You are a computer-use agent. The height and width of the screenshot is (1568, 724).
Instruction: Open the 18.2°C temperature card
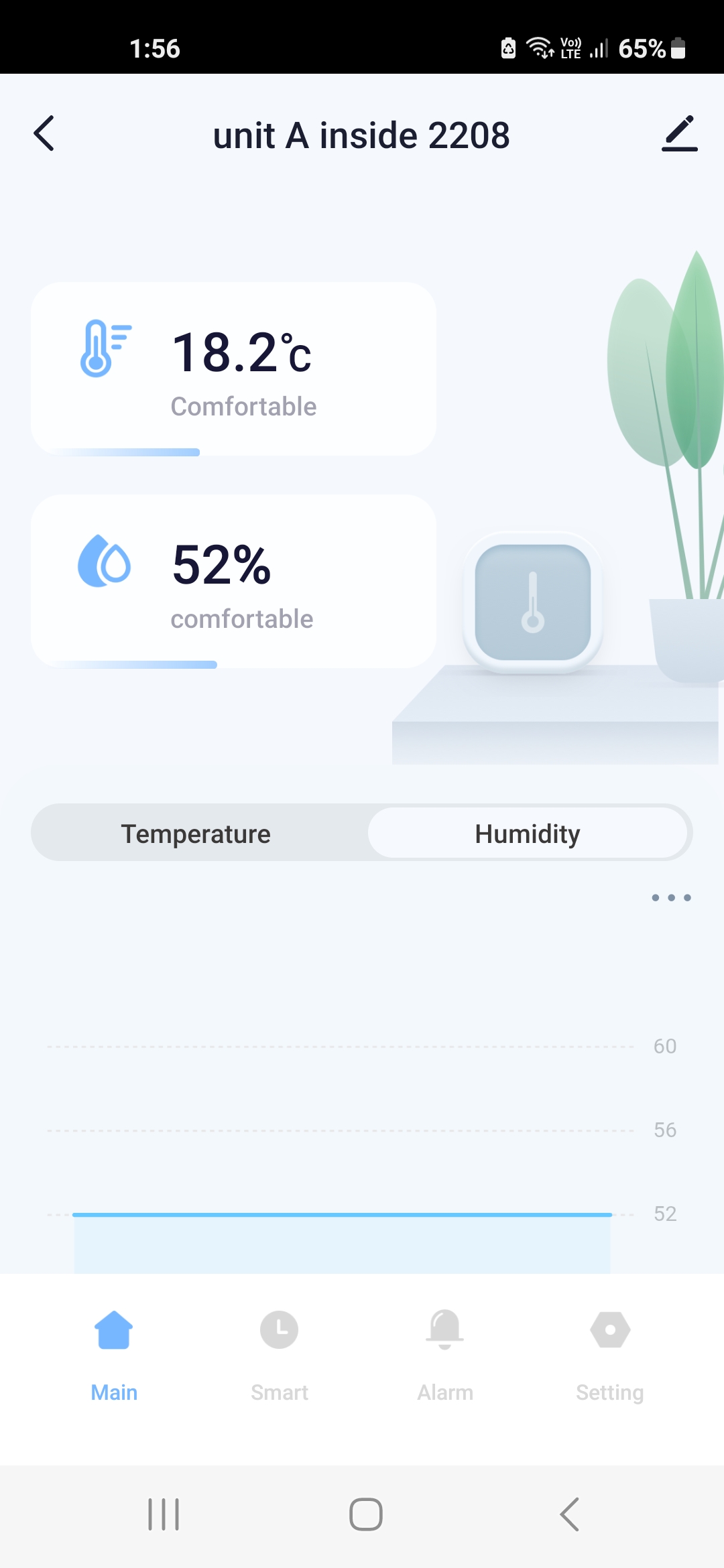233,369
